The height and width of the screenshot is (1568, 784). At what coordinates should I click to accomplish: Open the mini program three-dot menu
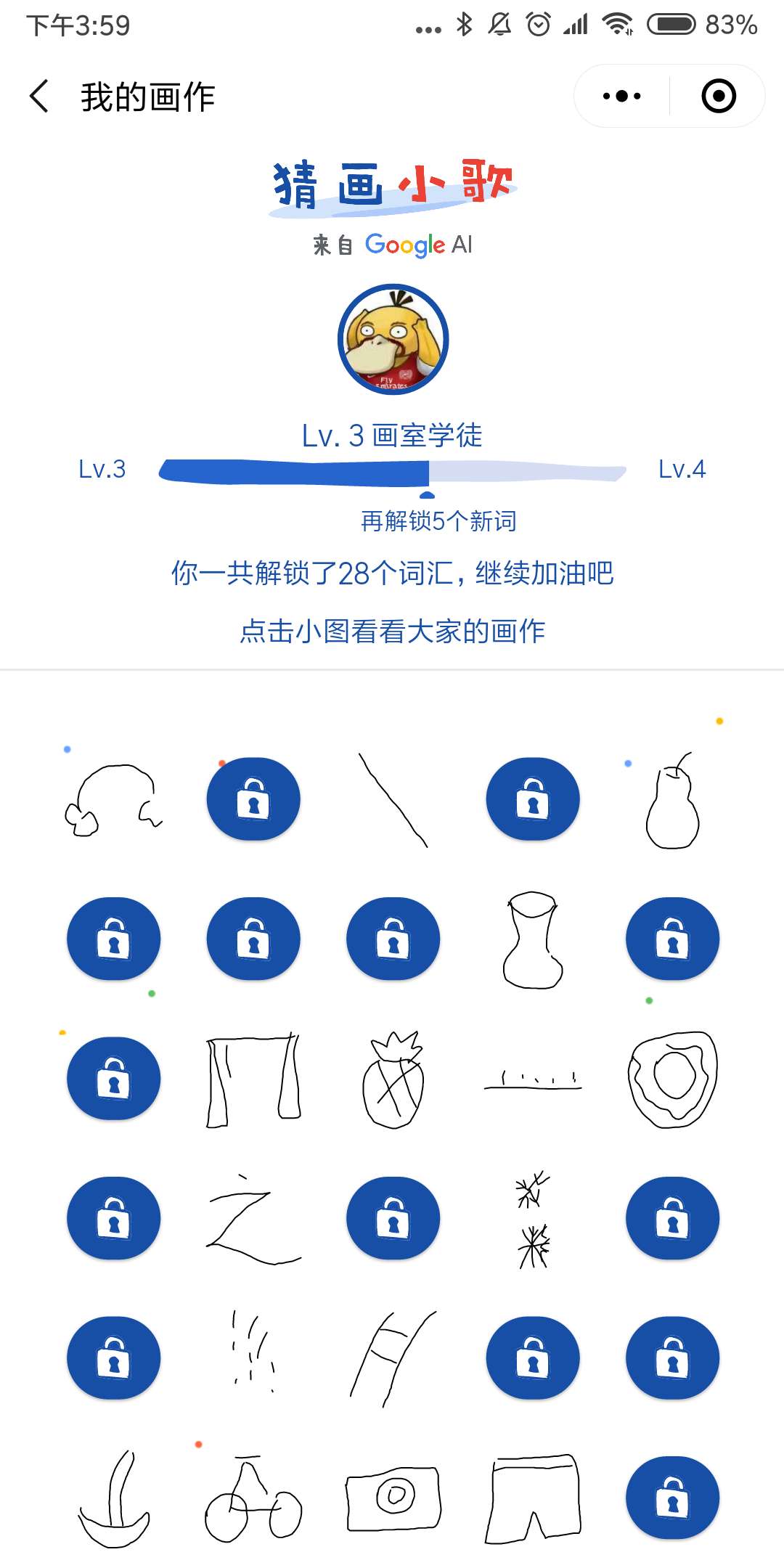pyautogui.click(x=622, y=96)
